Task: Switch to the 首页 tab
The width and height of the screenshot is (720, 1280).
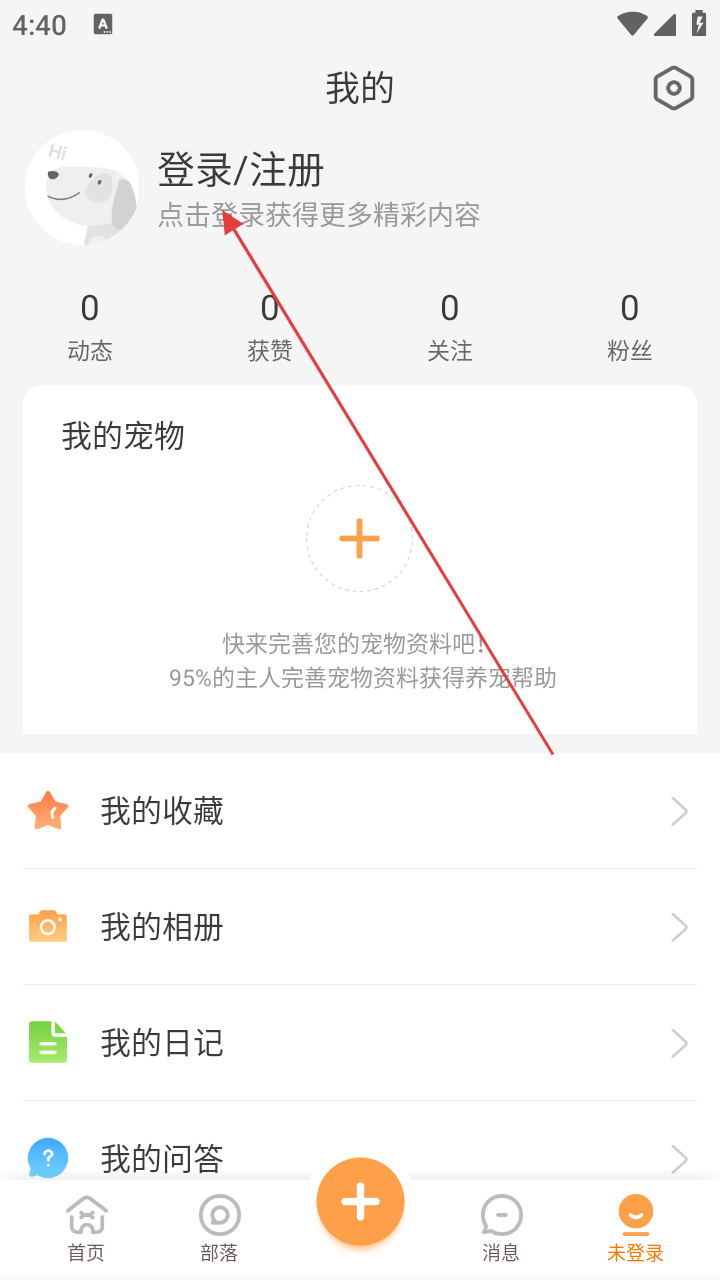Action: click(86, 1228)
